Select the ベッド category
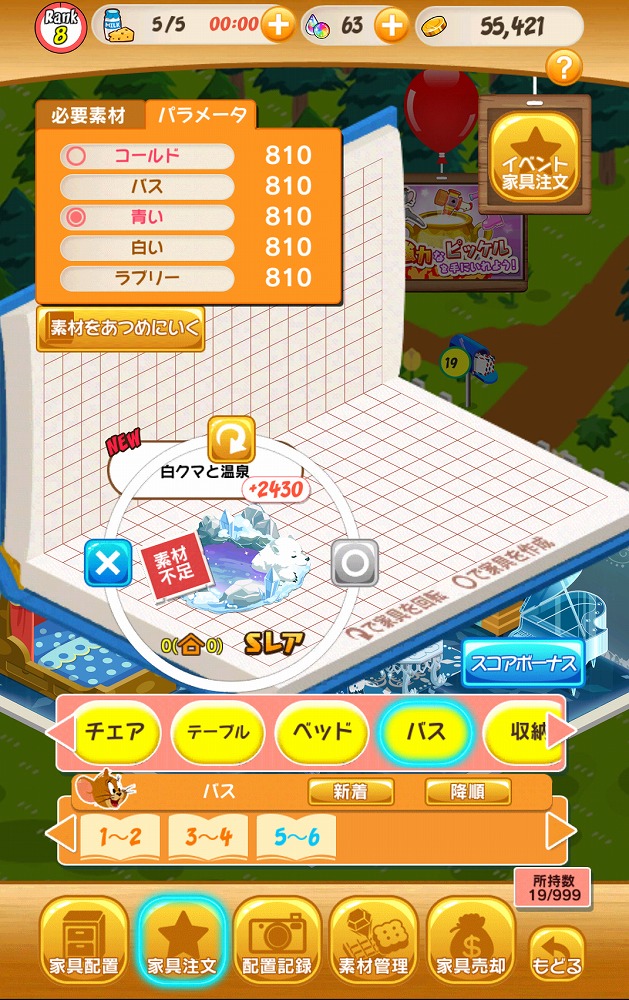 click(321, 732)
